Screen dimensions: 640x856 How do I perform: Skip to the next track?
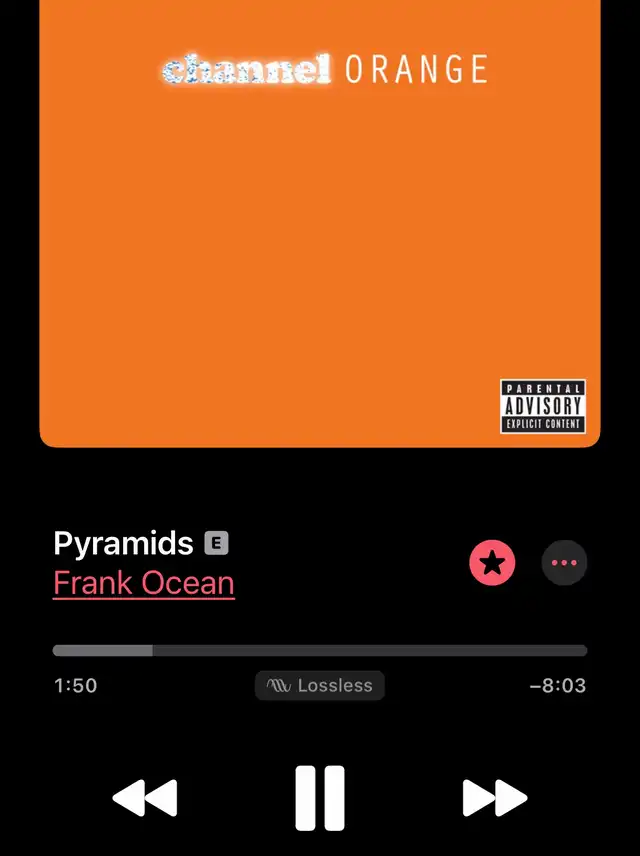pos(494,798)
